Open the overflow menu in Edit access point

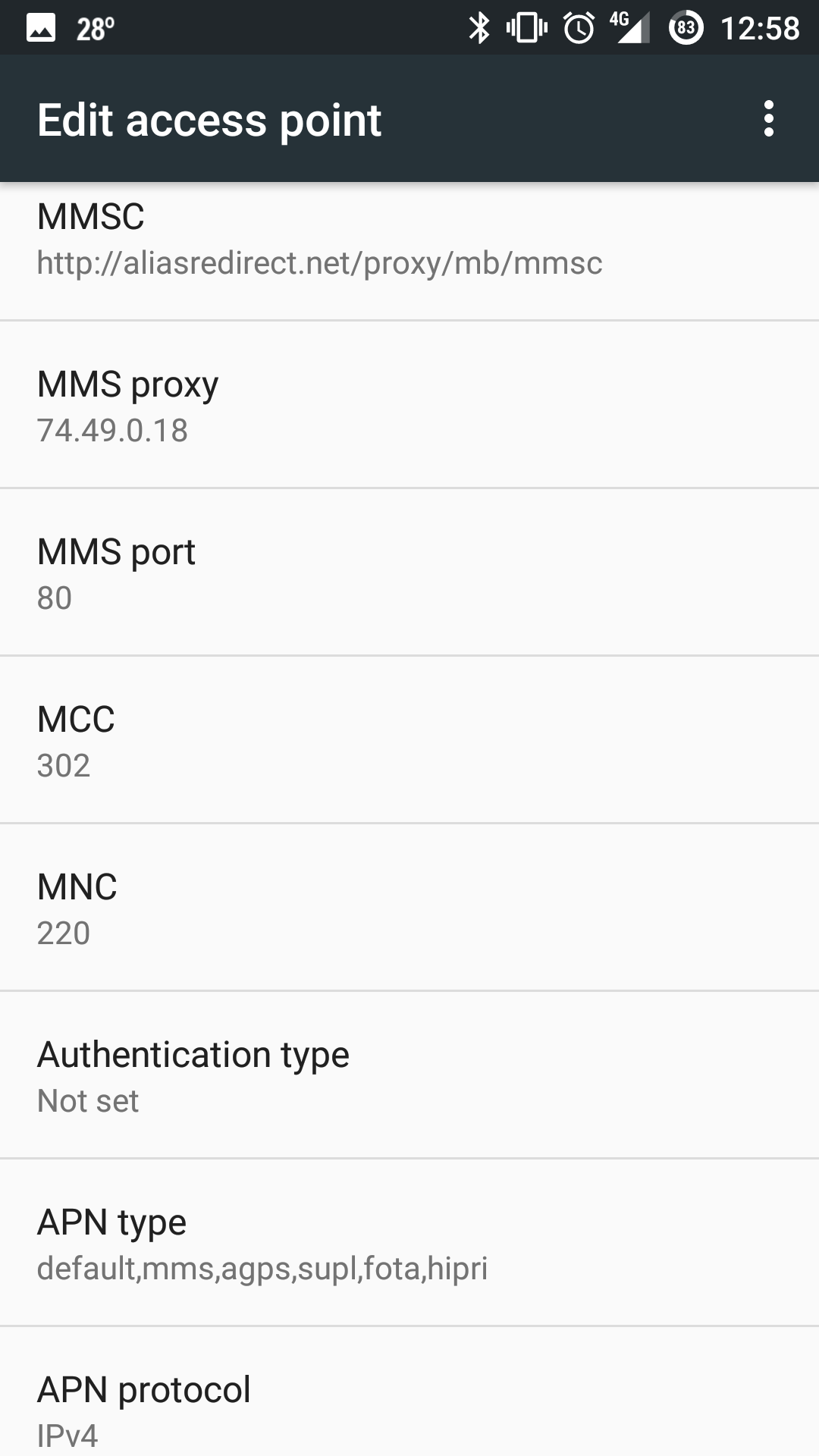[x=769, y=118]
